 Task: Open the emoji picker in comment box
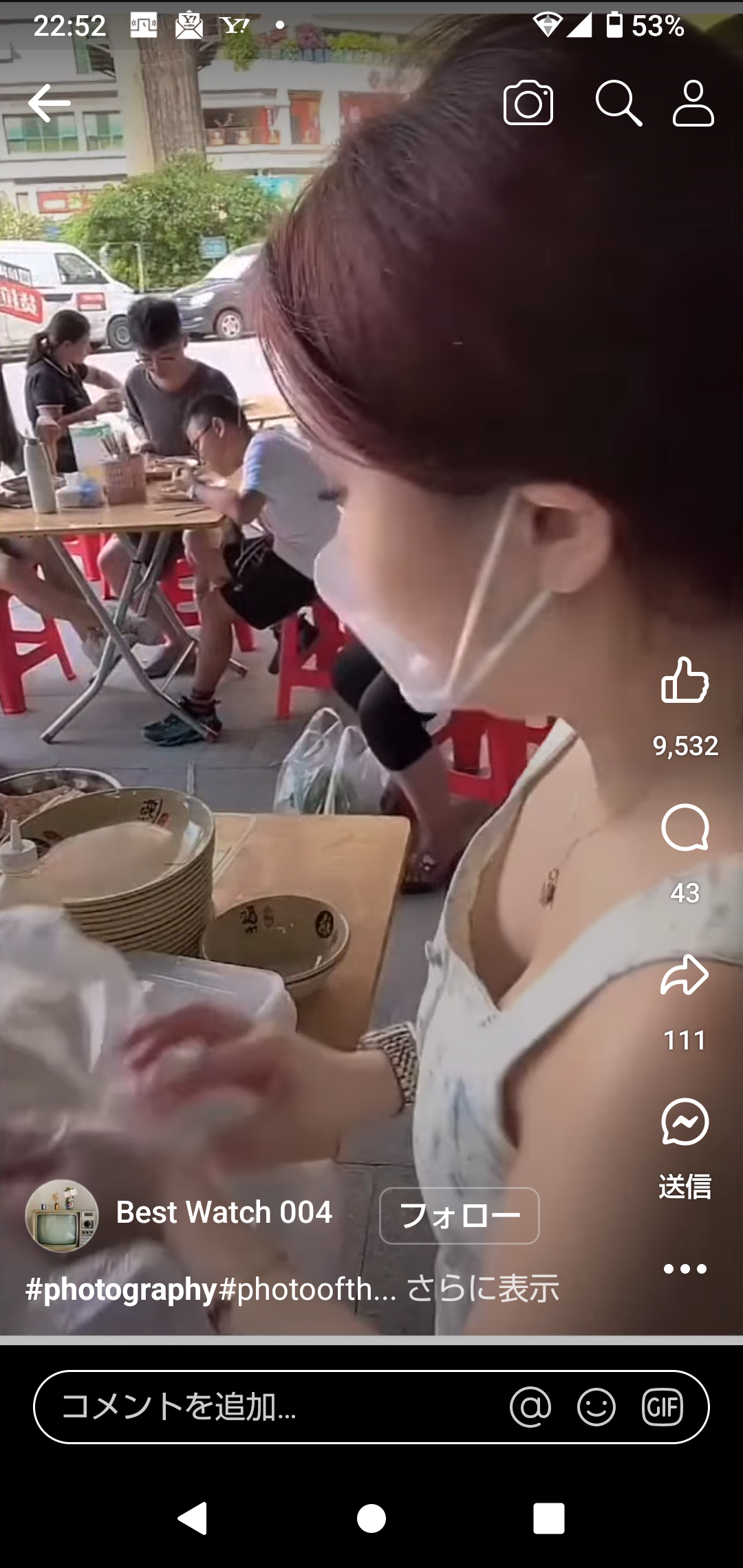tap(596, 1407)
